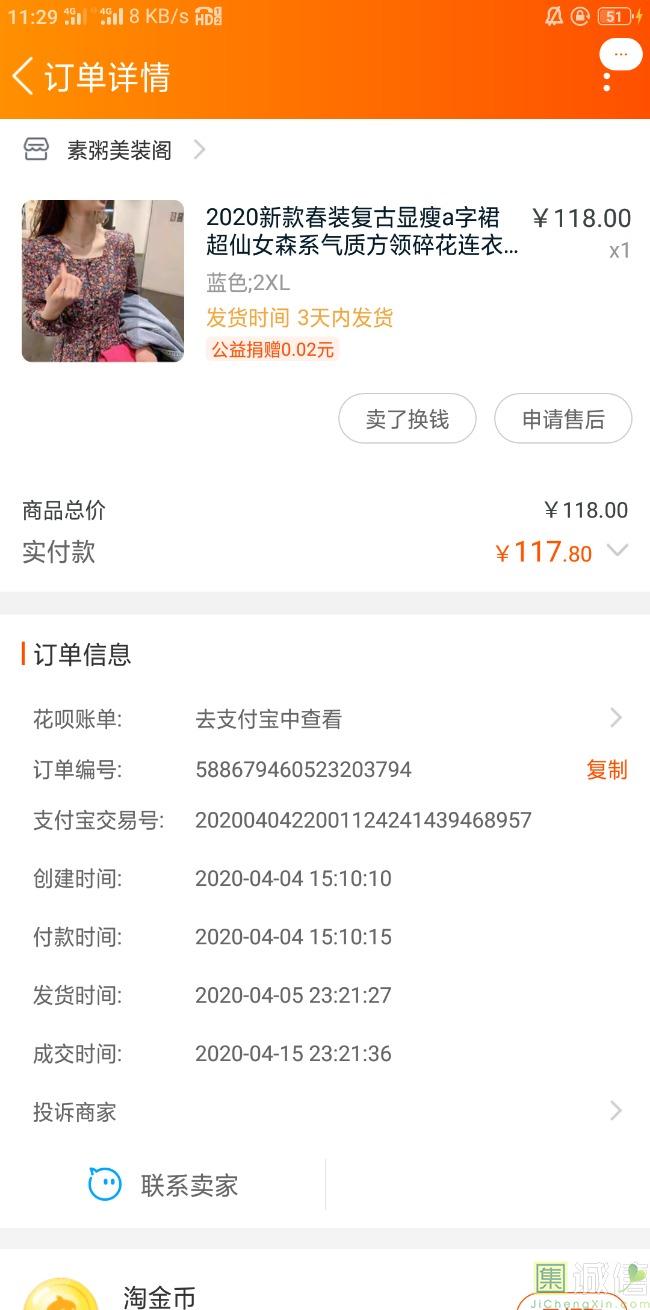Copy the order number with 复制
This screenshot has width=650, height=1310.
coord(607,770)
